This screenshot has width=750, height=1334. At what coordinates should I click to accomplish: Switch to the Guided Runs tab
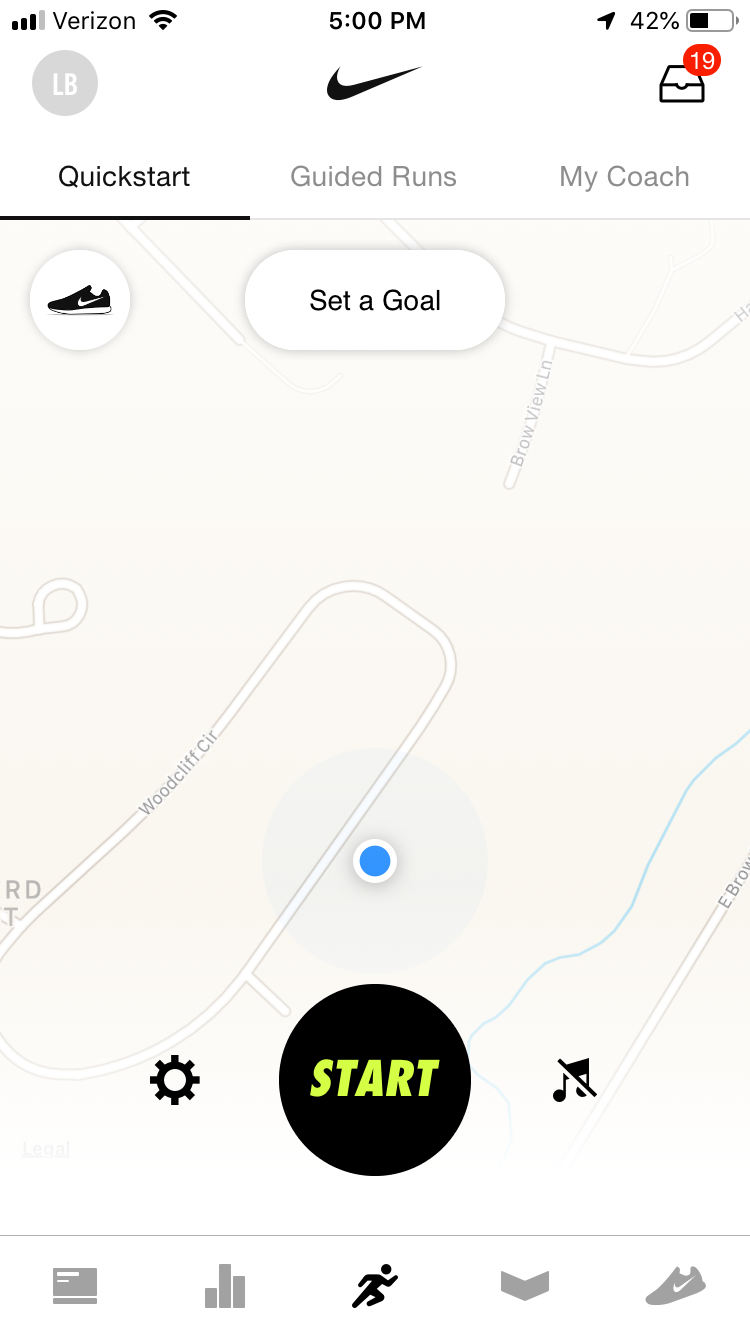[373, 177]
